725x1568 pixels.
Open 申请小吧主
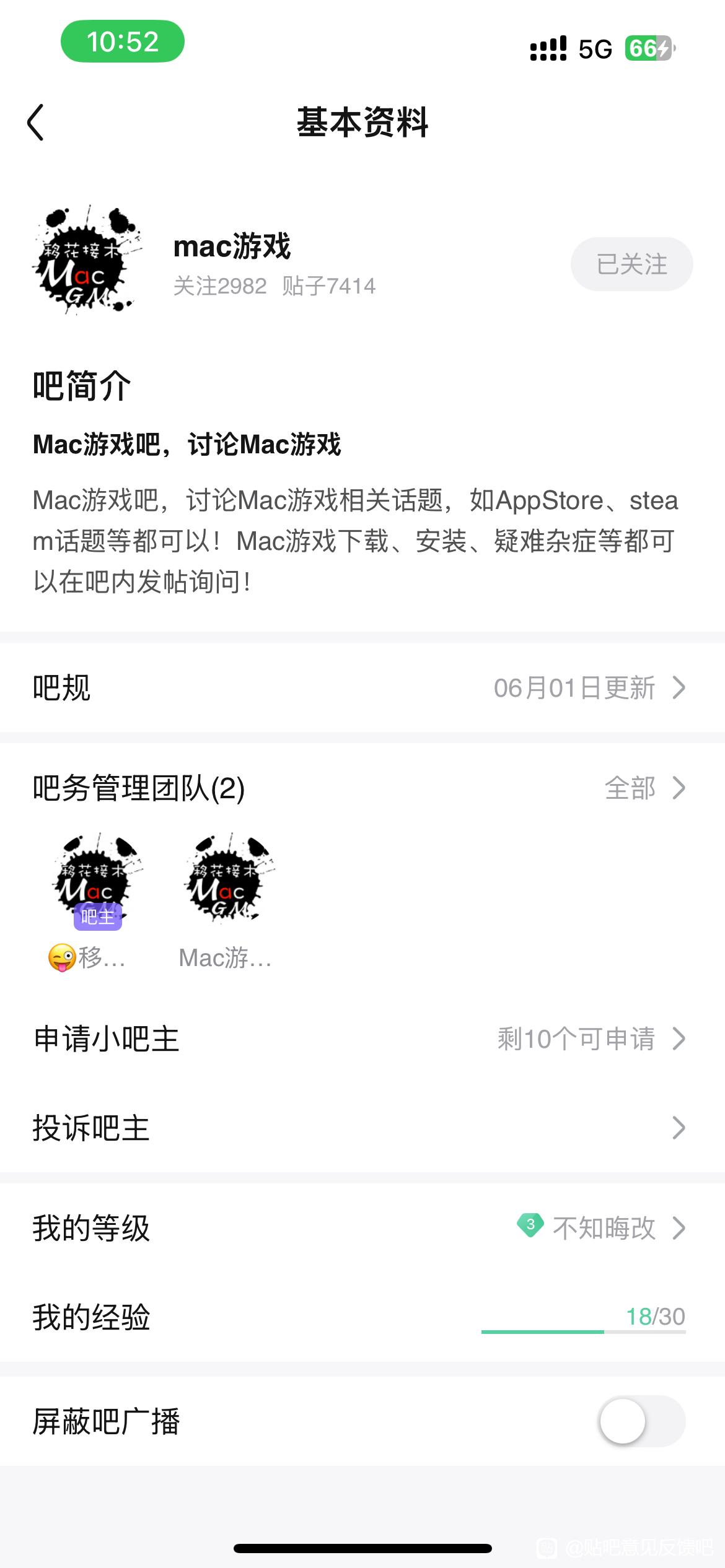tap(362, 1039)
